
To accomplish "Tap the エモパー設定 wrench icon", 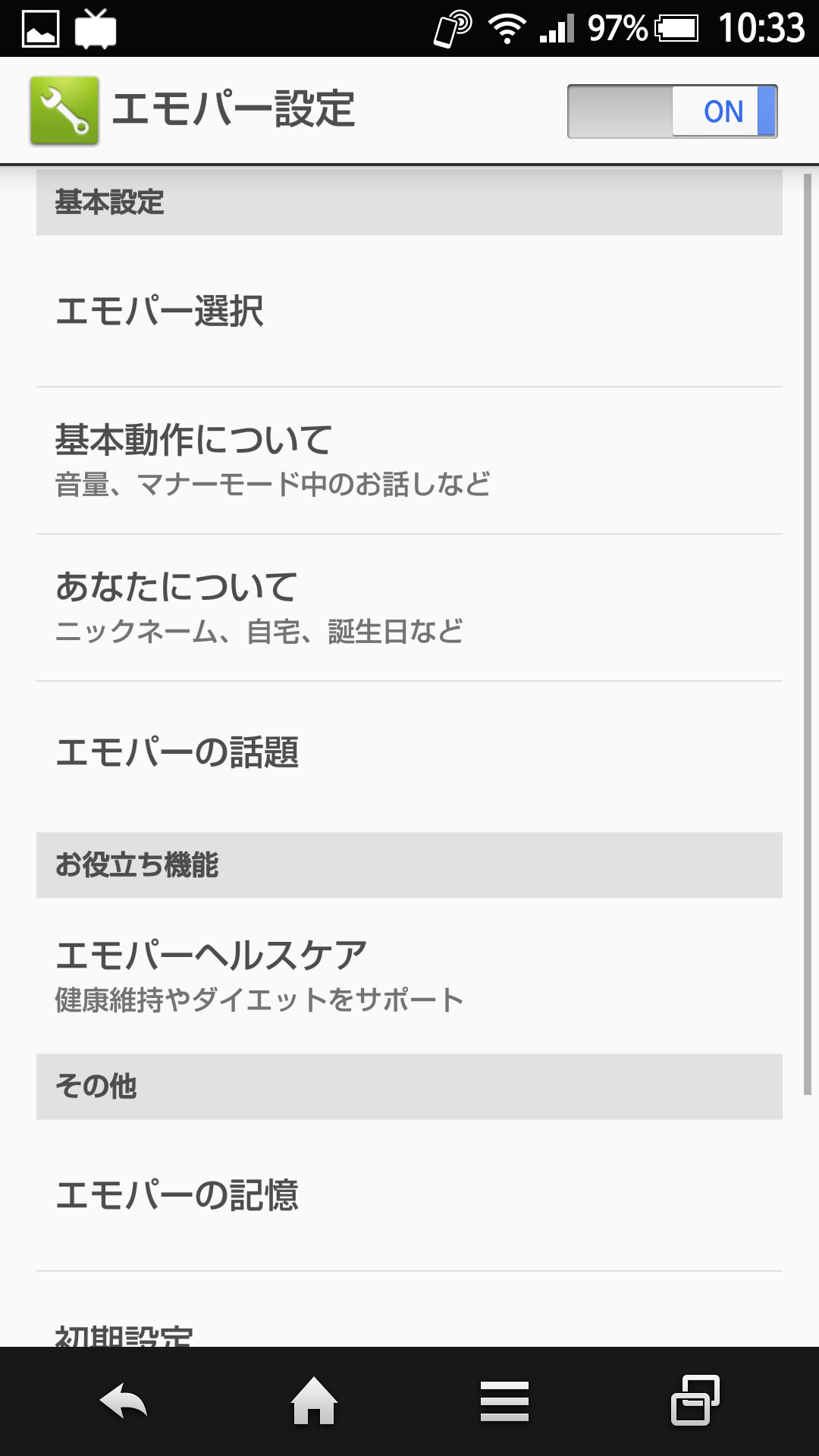I will (x=64, y=111).
